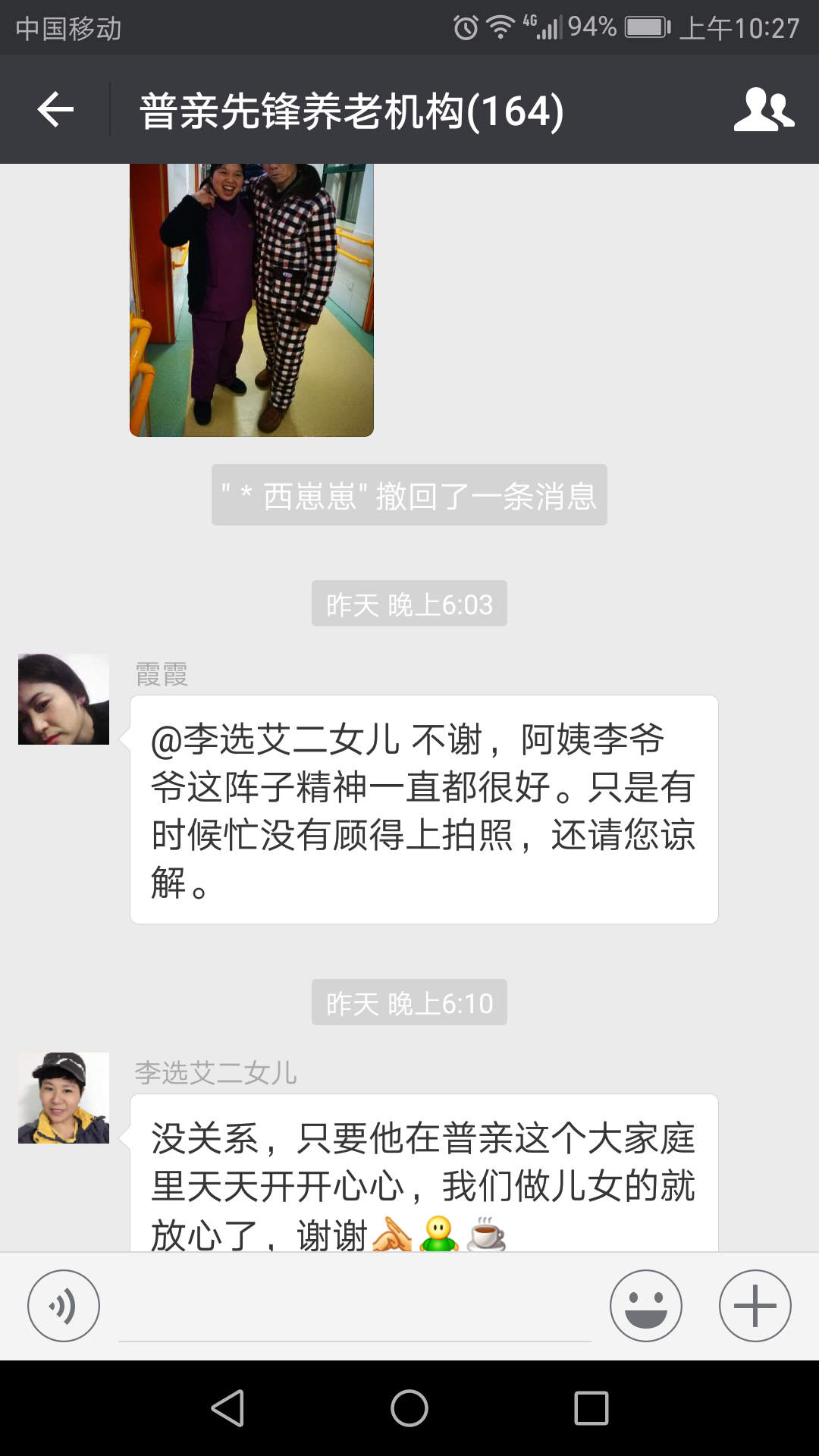Tap 李选艾二女儿's profile avatar
Viewport: 819px width, 1456px height.
click(64, 1098)
